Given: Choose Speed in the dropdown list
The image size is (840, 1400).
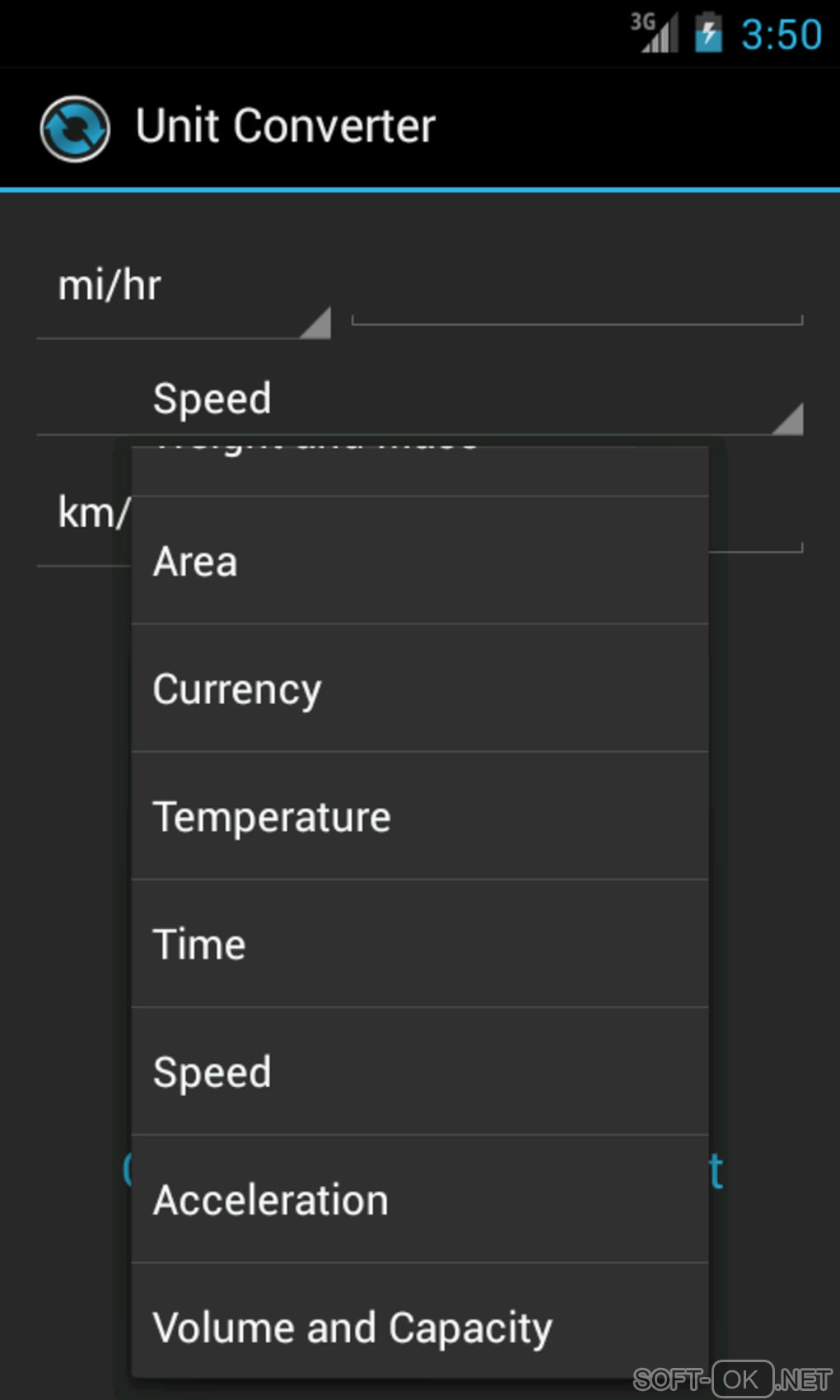Looking at the screenshot, I should coord(418,1071).
